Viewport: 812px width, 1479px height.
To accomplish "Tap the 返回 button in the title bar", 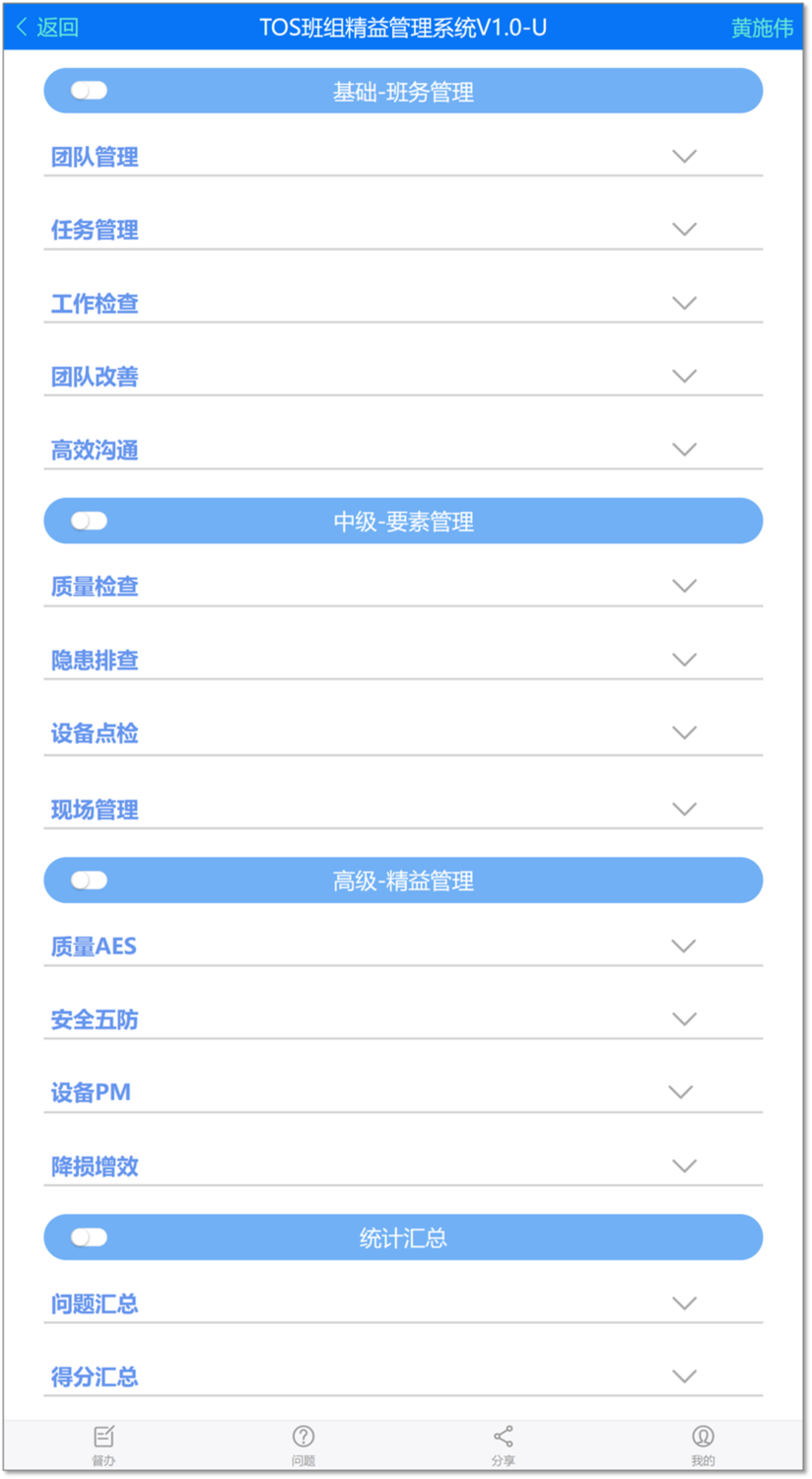I will 51,27.
